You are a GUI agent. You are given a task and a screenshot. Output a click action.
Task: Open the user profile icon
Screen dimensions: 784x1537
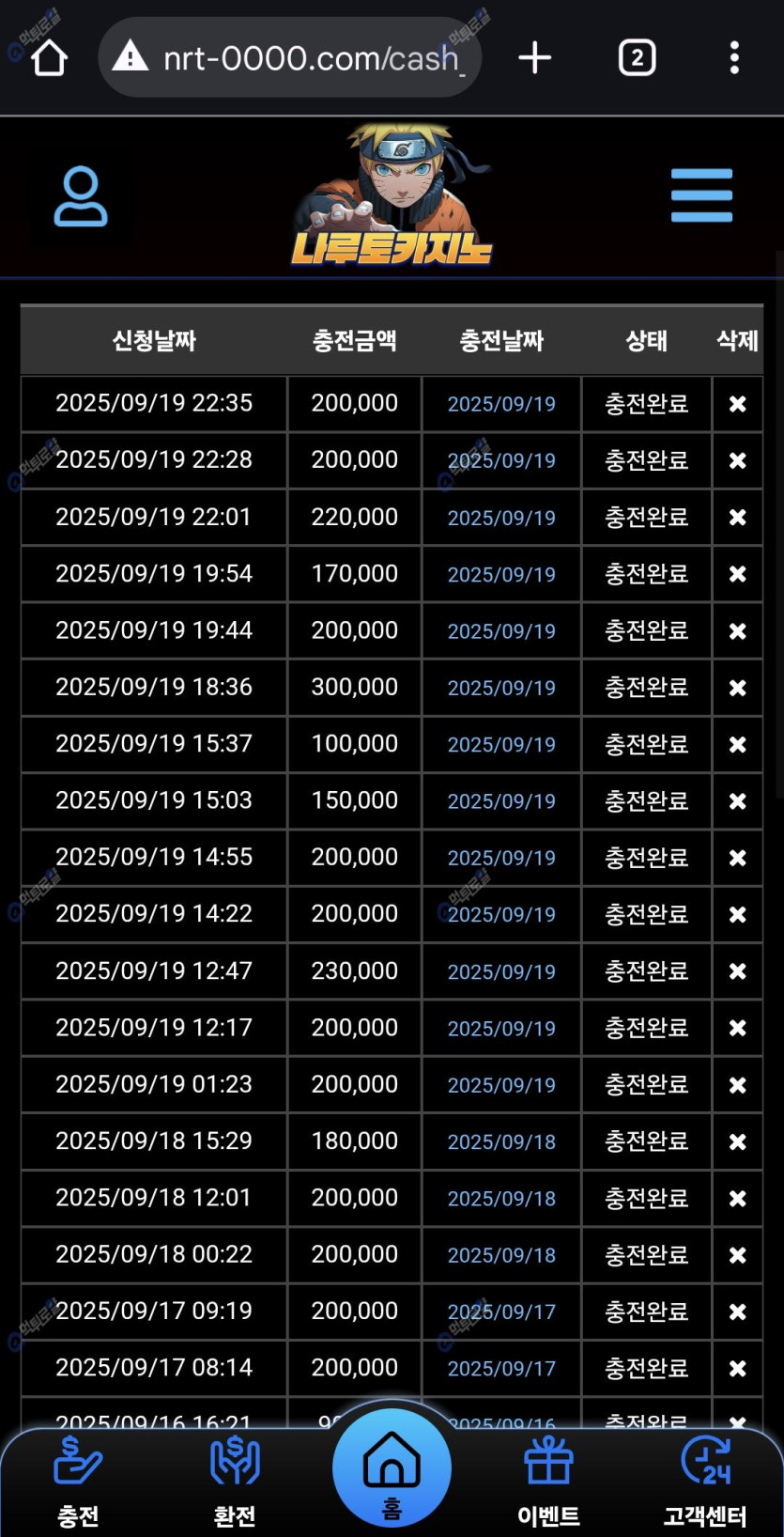(x=81, y=196)
